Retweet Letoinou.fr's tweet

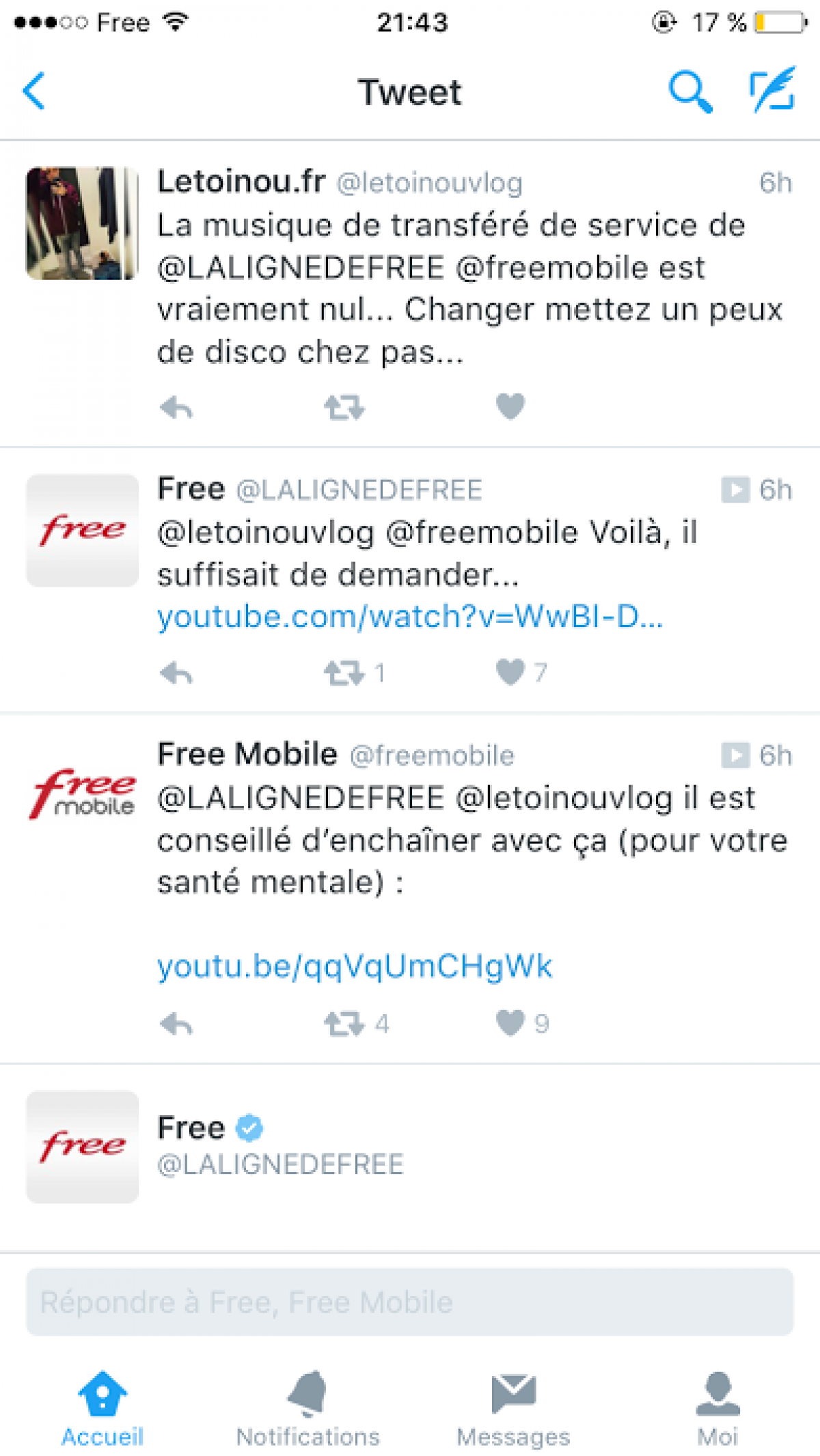(344, 408)
